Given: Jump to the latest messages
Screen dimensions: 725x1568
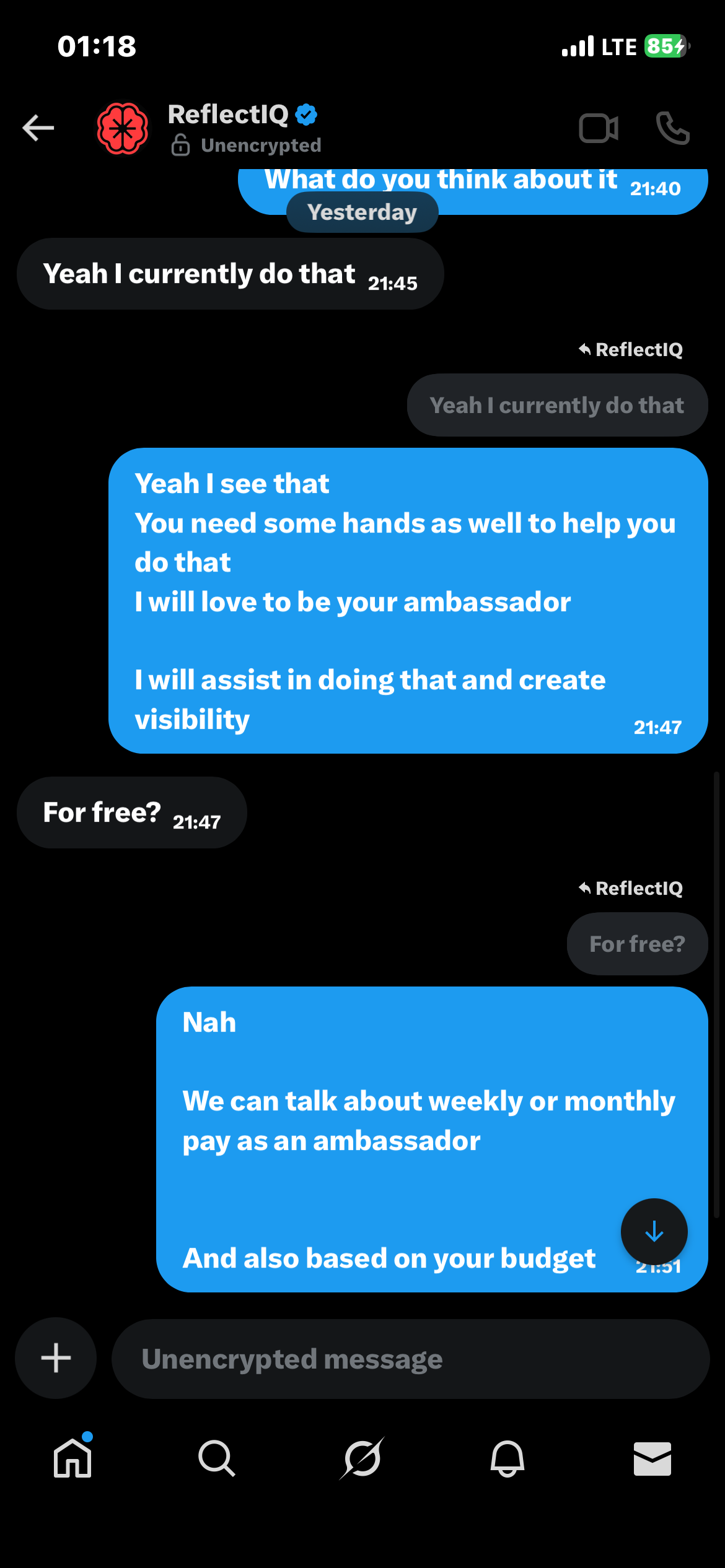Looking at the screenshot, I should point(654,1232).
